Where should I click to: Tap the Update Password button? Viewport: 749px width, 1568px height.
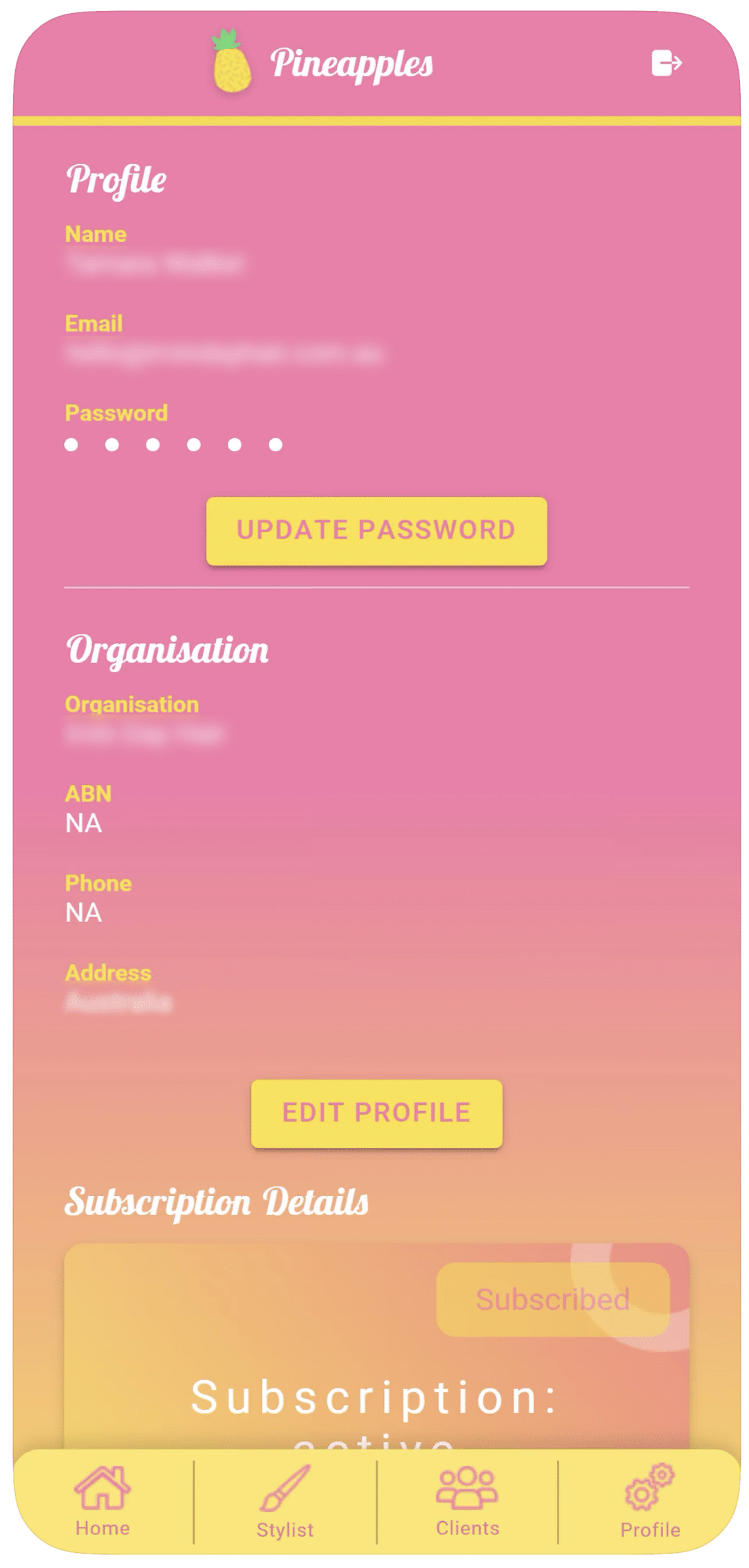point(376,530)
